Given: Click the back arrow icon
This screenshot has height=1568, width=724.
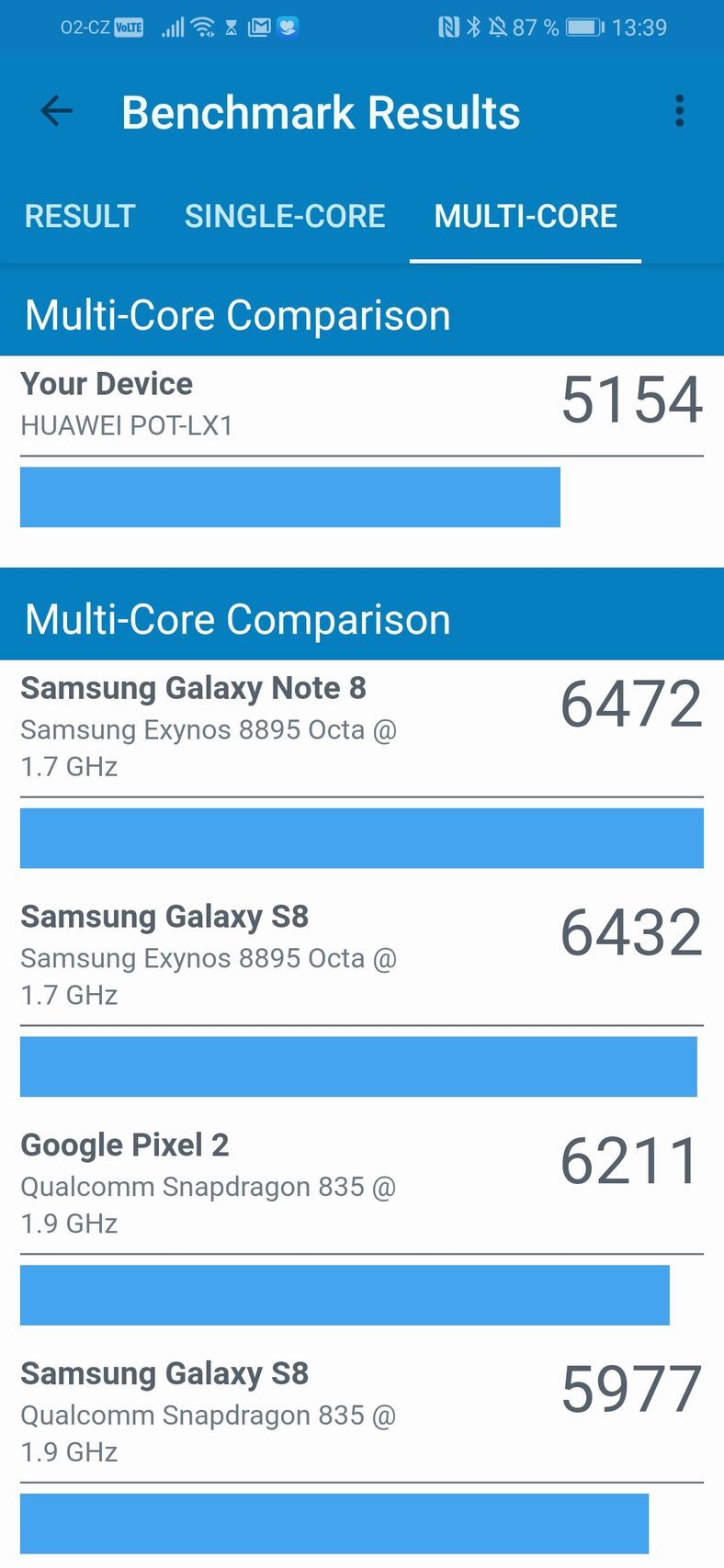Looking at the screenshot, I should click(55, 111).
